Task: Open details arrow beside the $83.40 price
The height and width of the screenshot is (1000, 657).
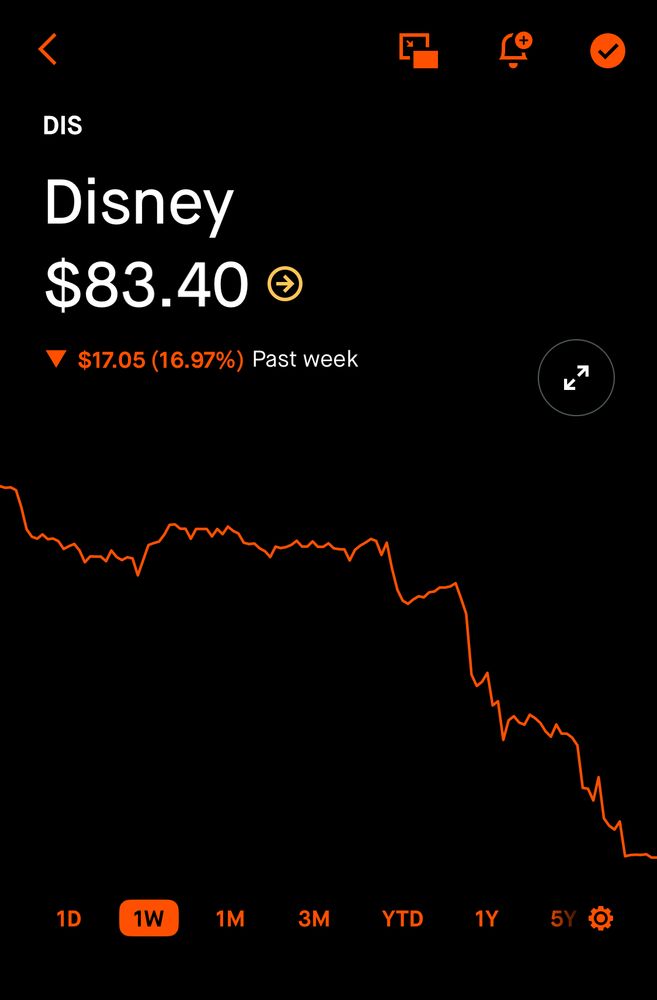Action: [x=285, y=285]
